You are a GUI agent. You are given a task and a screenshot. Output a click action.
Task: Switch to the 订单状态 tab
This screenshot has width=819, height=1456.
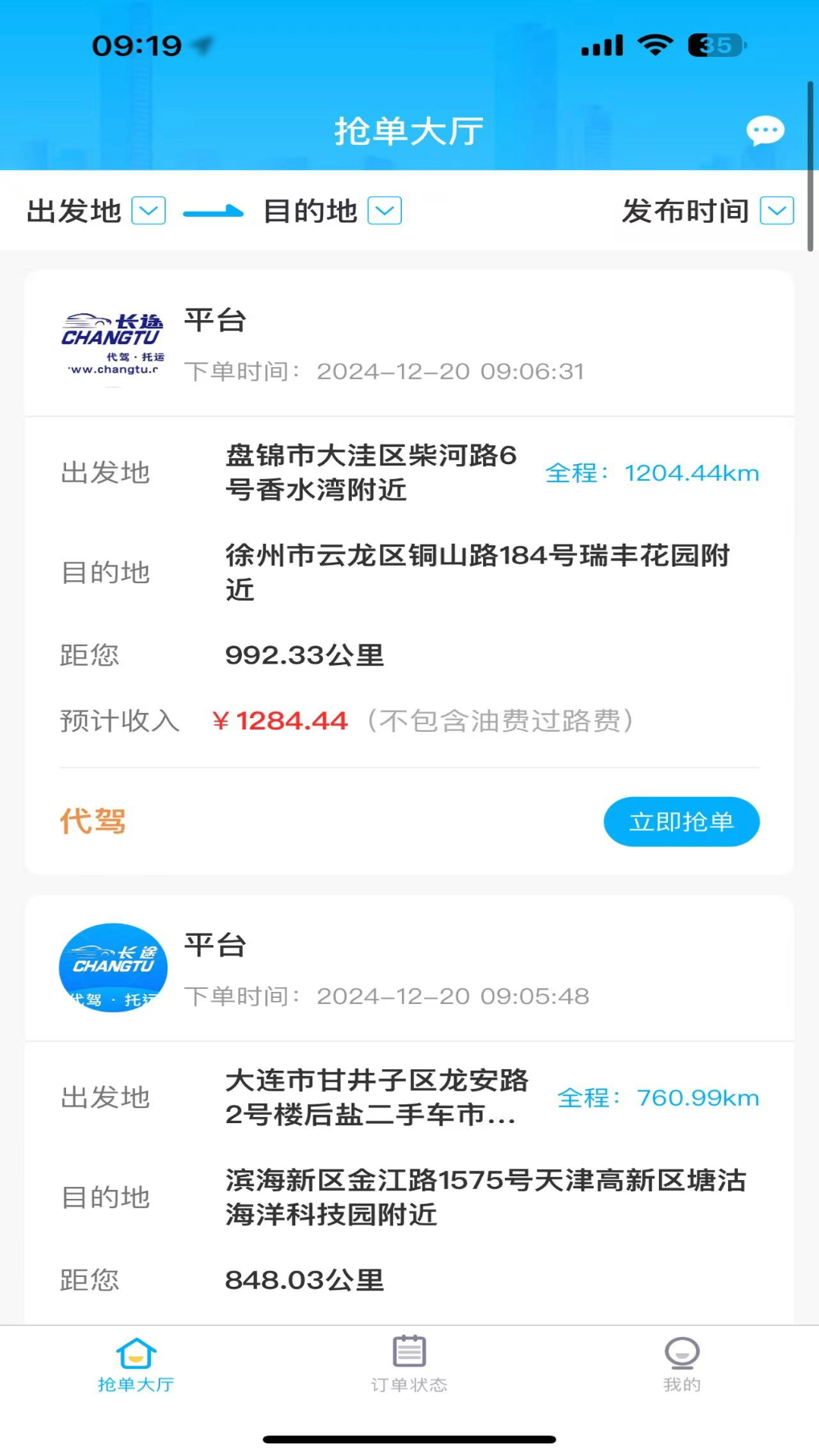point(409,1364)
